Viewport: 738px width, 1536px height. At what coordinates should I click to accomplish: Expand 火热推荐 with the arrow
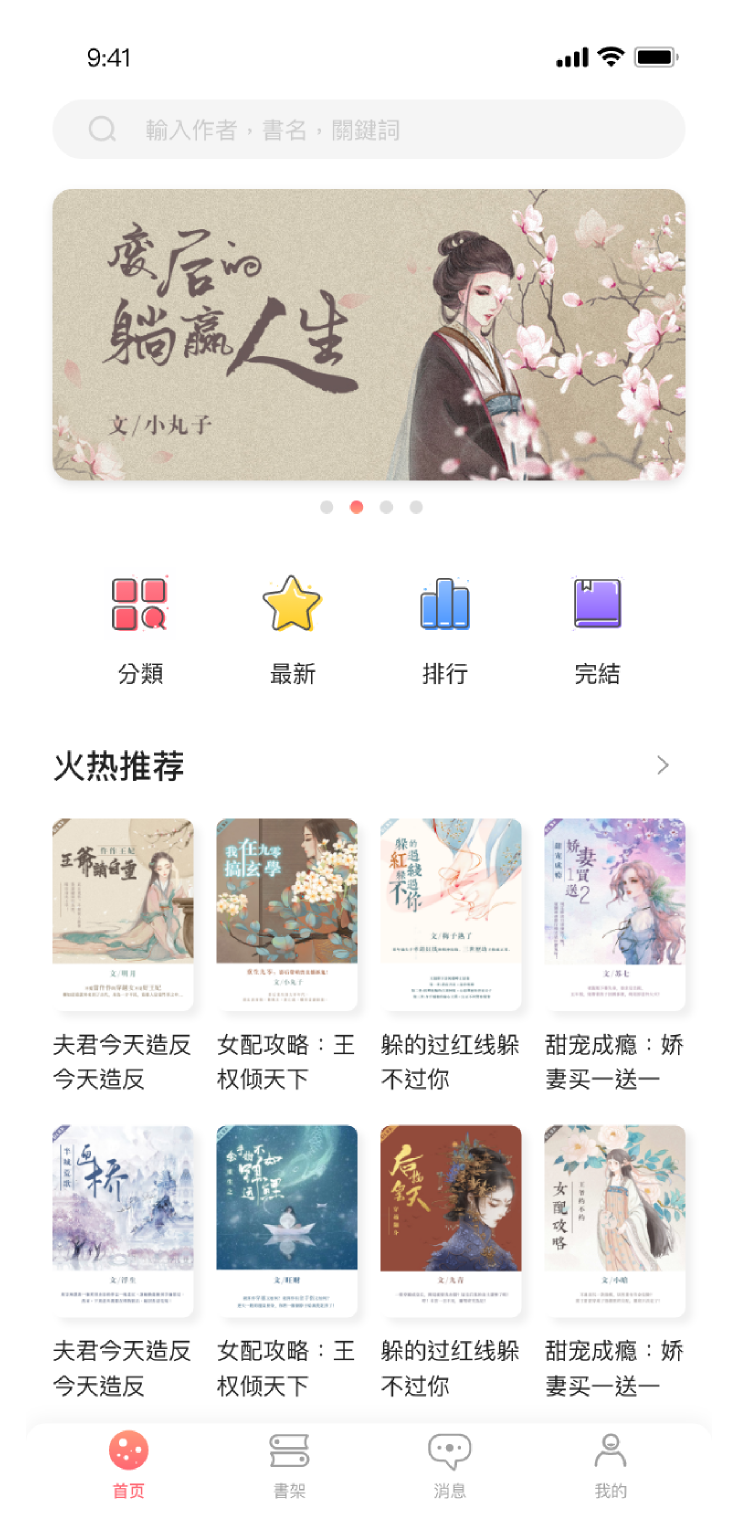click(x=663, y=766)
